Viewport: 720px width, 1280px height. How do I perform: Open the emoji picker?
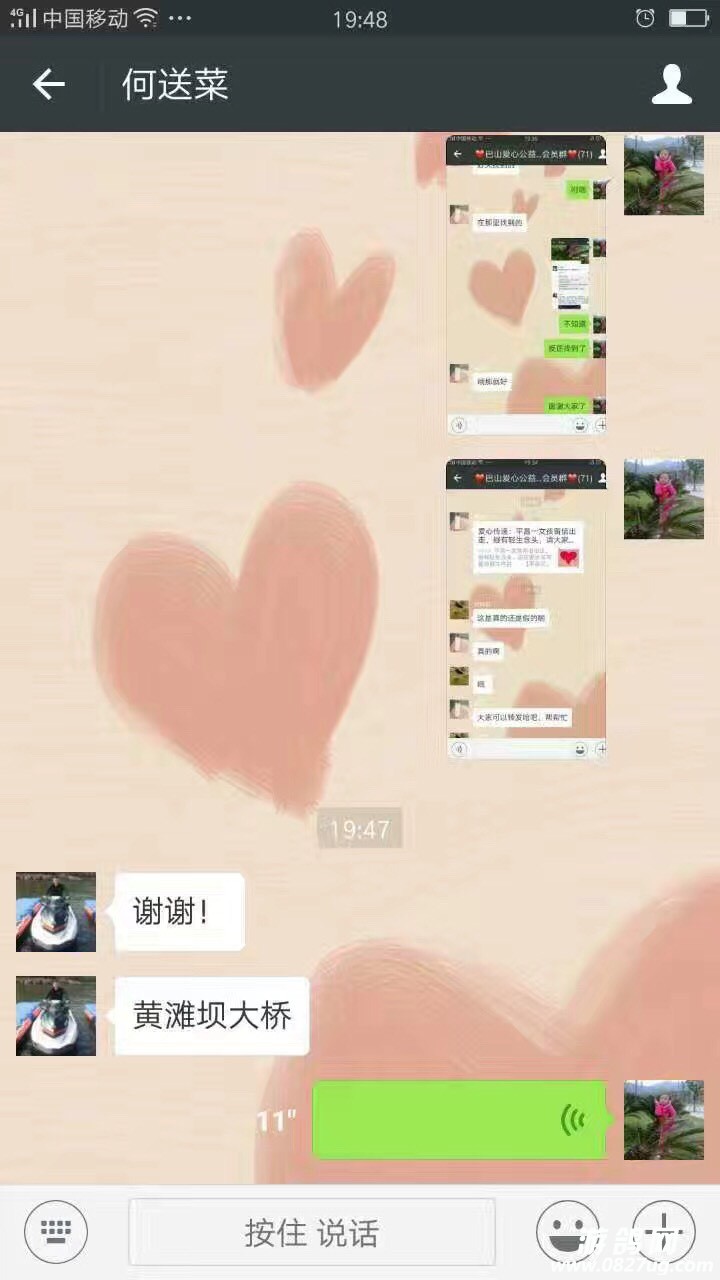568,1232
